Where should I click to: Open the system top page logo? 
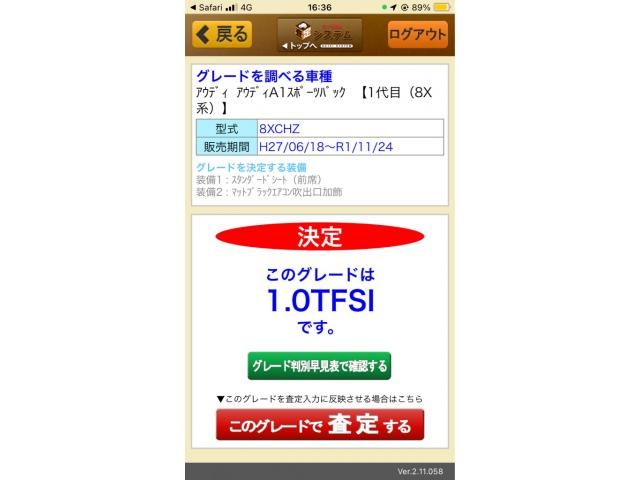pyautogui.click(x=319, y=35)
